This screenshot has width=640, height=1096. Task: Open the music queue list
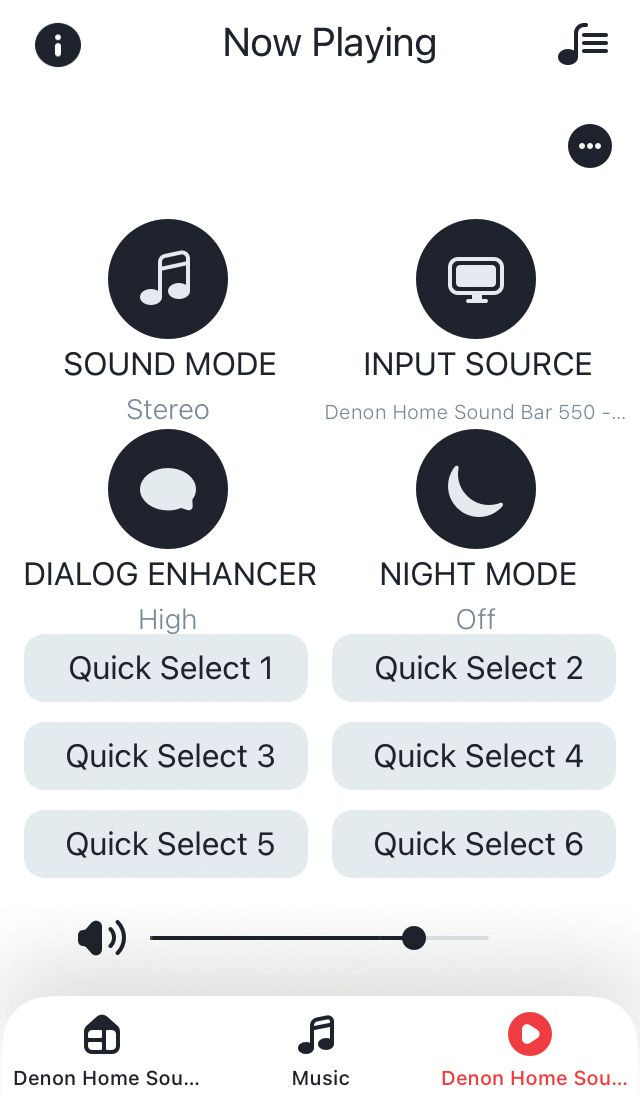(583, 45)
